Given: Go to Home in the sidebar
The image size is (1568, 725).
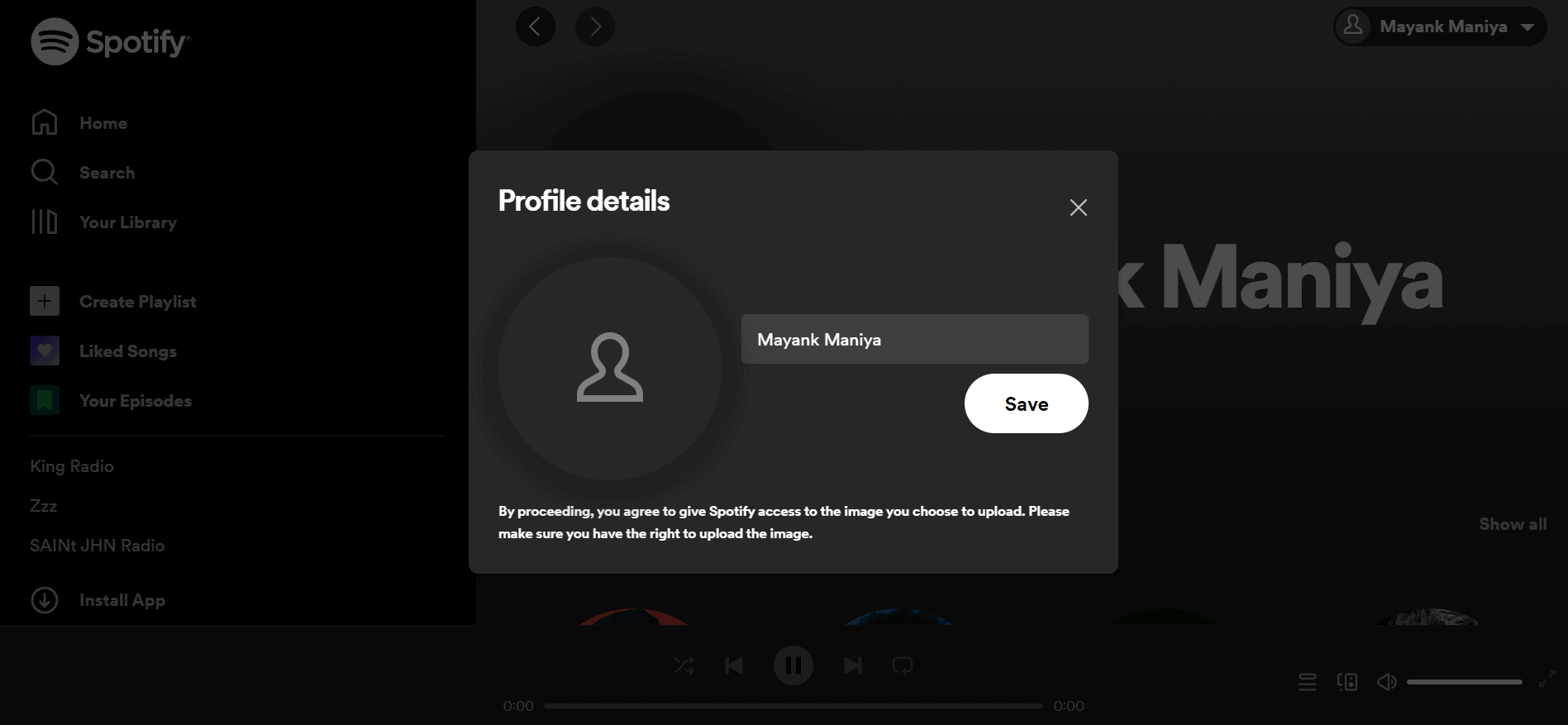Looking at the screenshot, I should pos(102,123).
